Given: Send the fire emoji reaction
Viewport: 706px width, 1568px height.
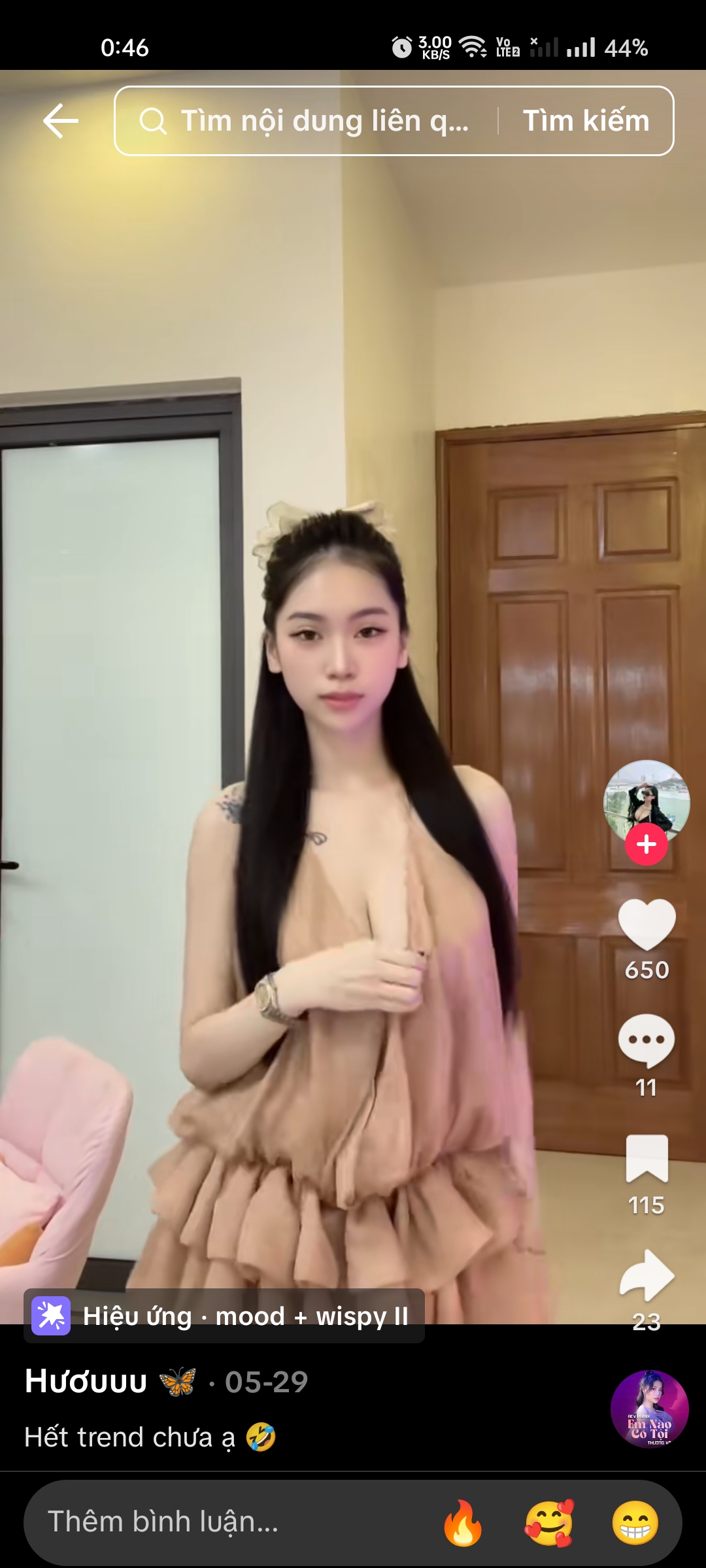Looking at the screenshot, I should pos(463,1523).
